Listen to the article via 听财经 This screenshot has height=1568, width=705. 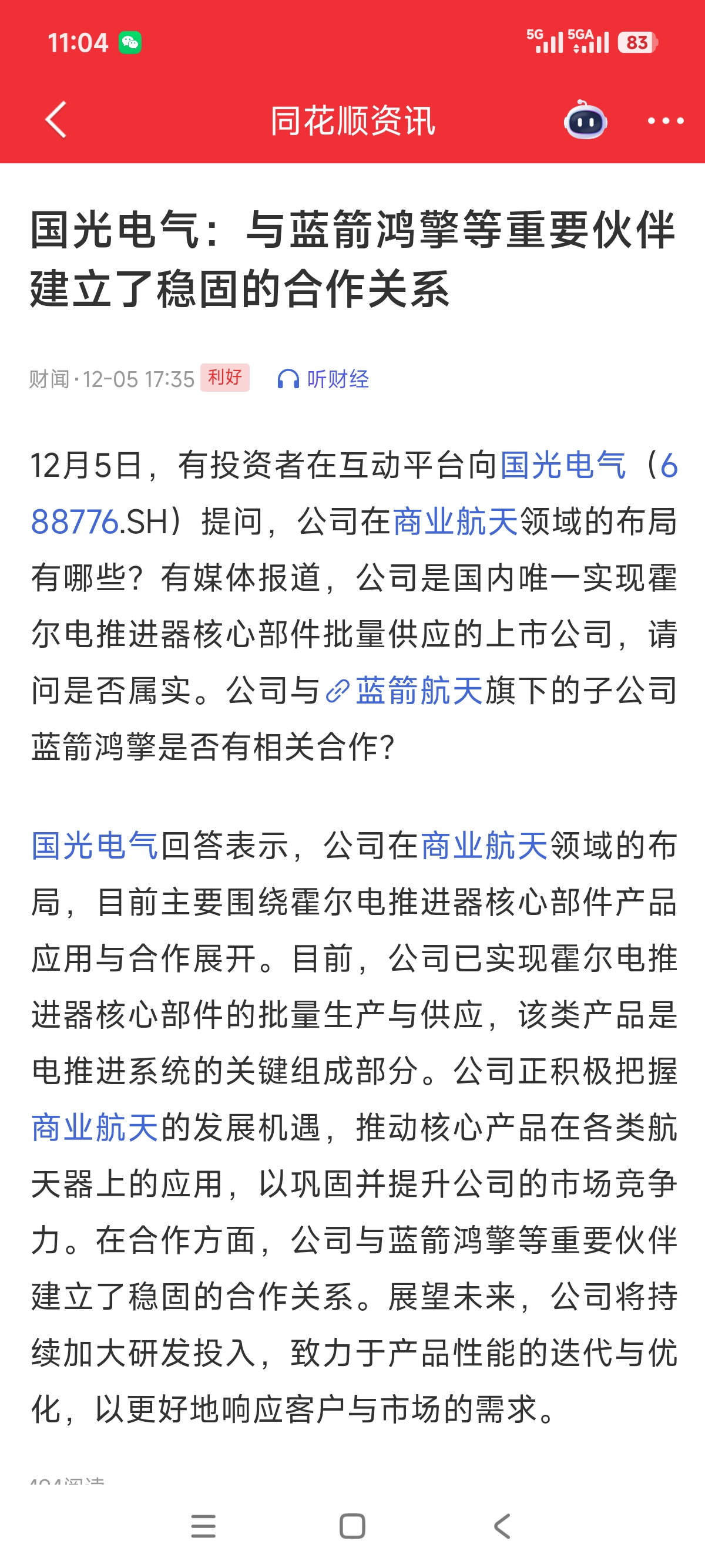coord(323,379)
